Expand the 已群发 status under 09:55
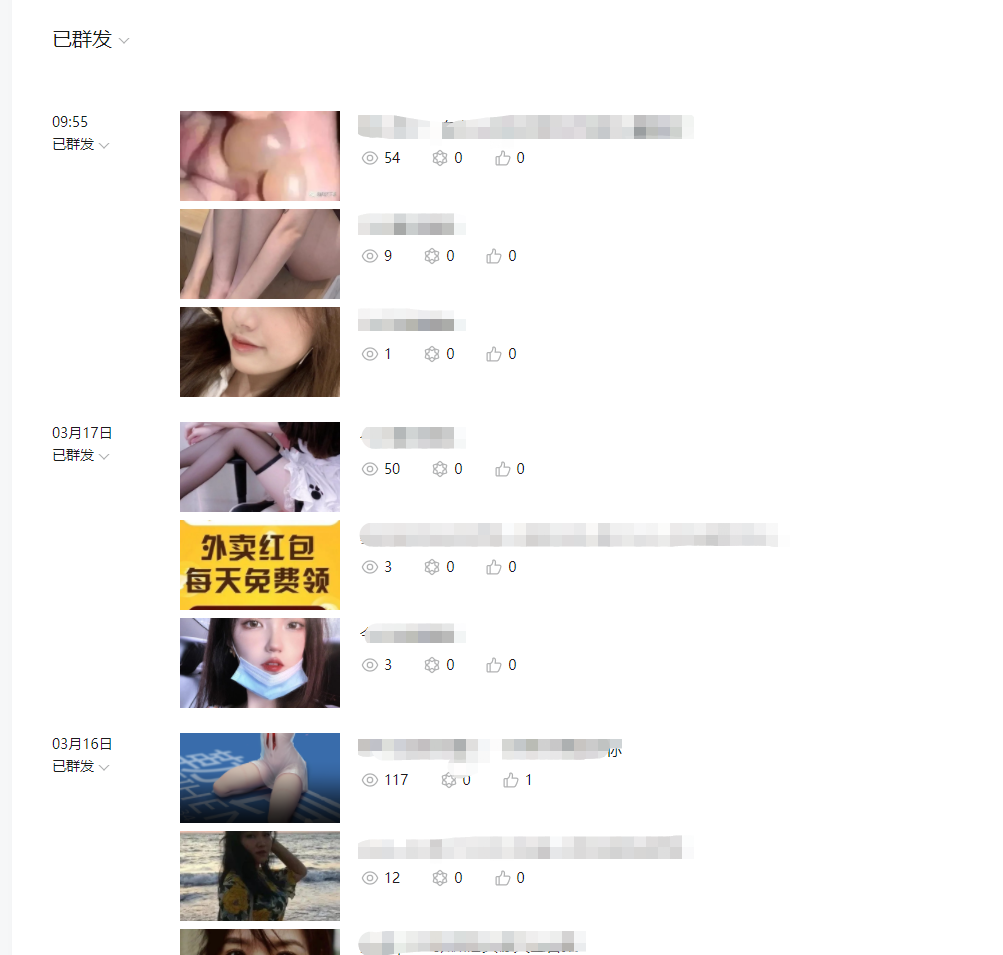This screenshot has height=955, width=1003. click(81, 145)
